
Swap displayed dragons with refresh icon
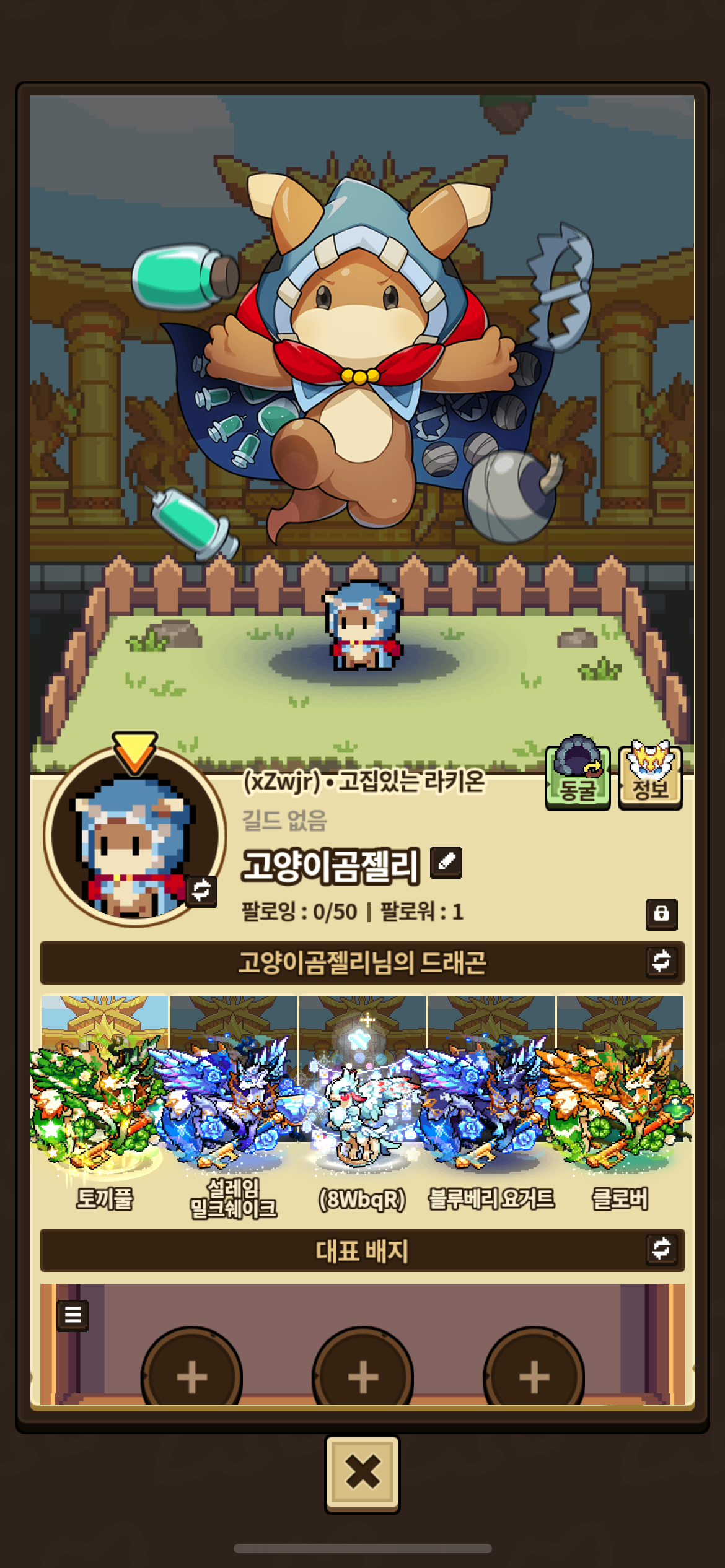click(x=661, y=962)
